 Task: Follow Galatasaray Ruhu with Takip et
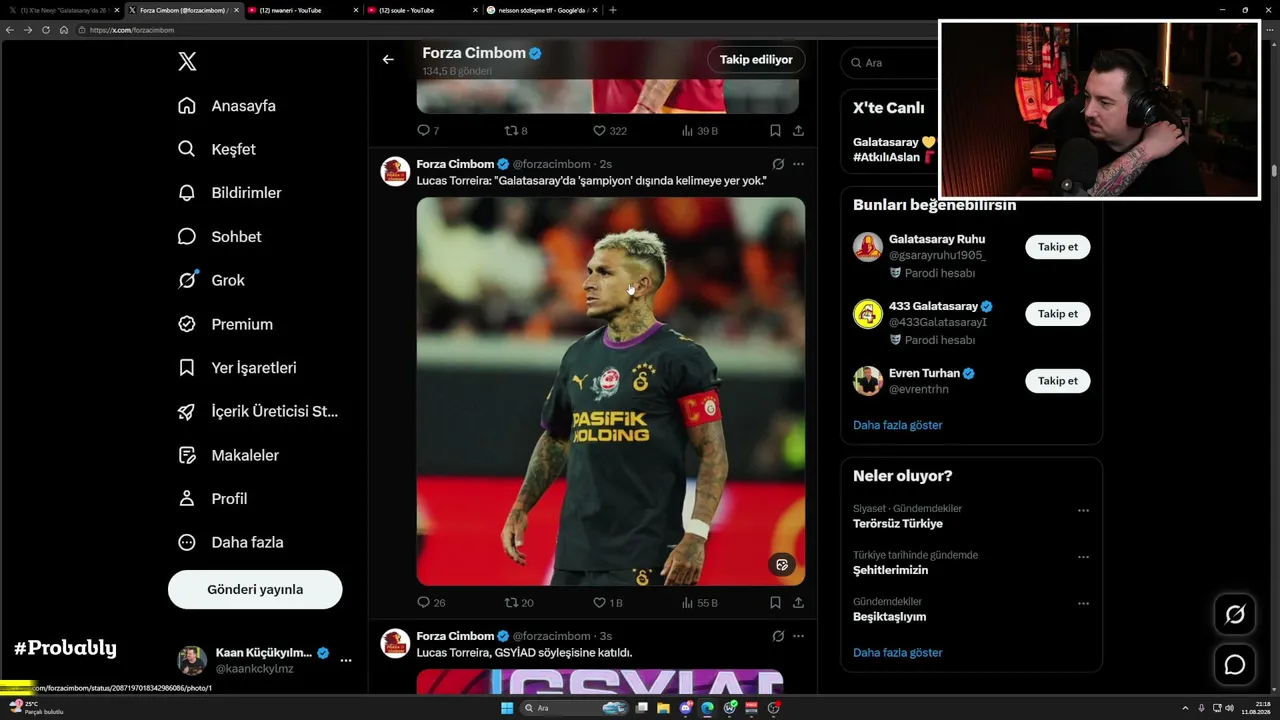tap(1058, 247)
